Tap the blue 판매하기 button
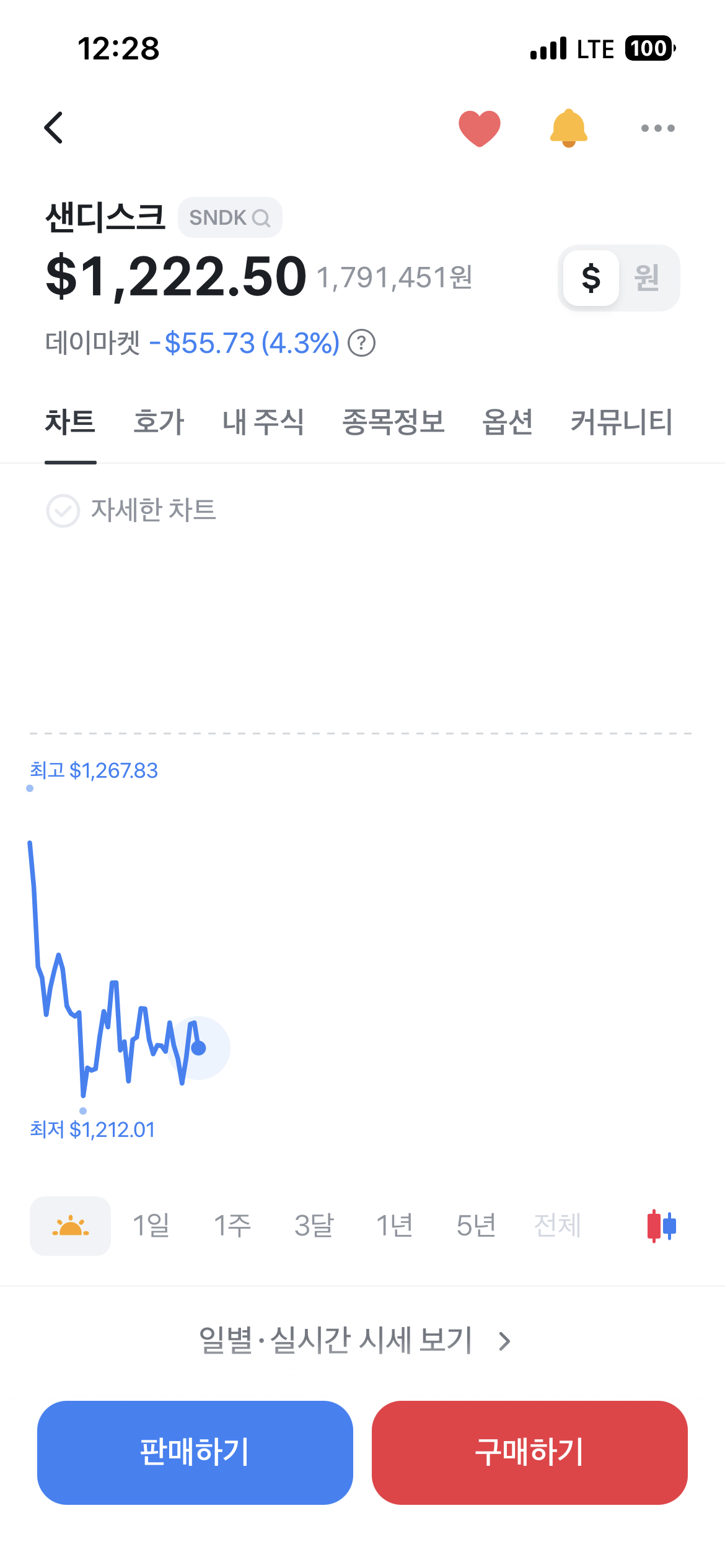The image size is (725, 1568). [x=195, y=1452]
